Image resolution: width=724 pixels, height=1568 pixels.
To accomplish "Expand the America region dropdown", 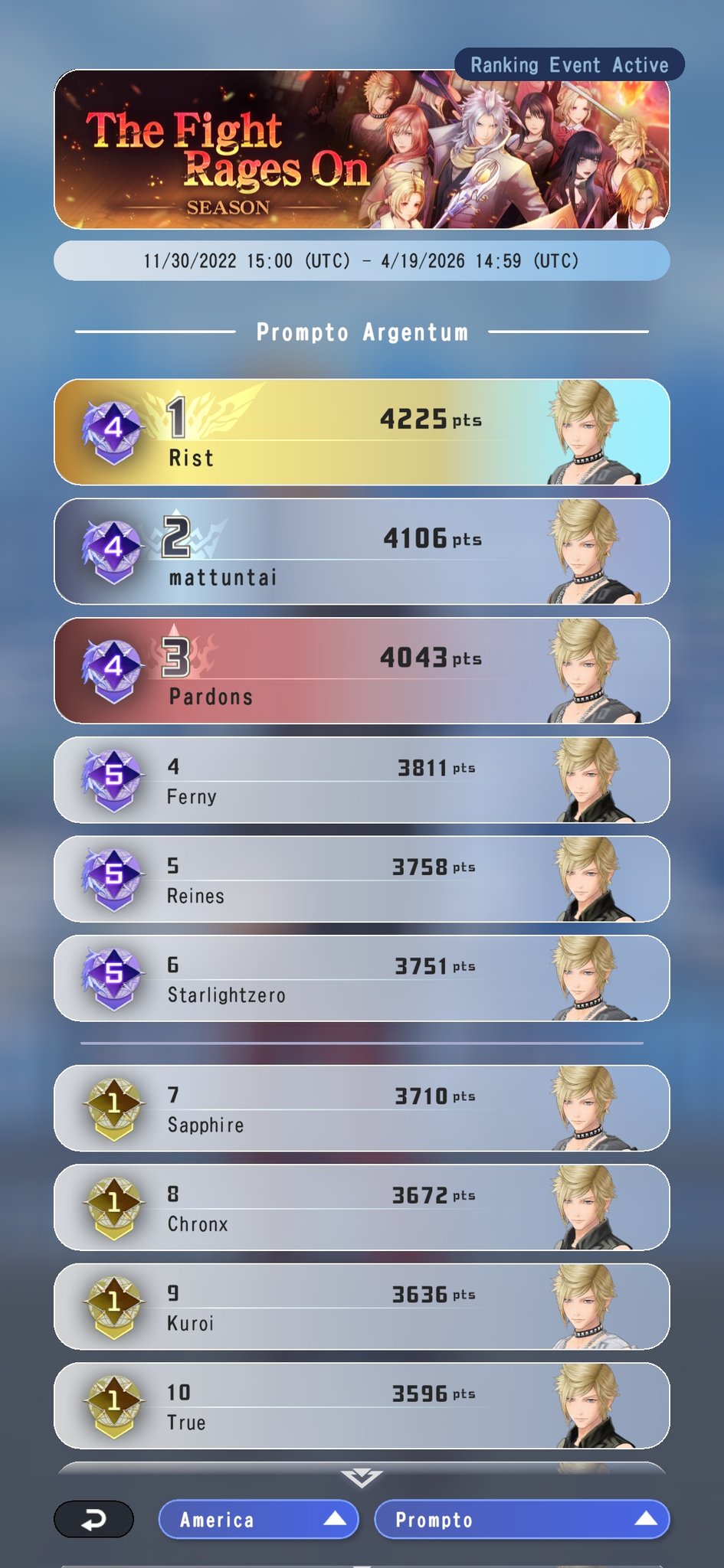I will pyautogui.click(x=258, y=1520).
